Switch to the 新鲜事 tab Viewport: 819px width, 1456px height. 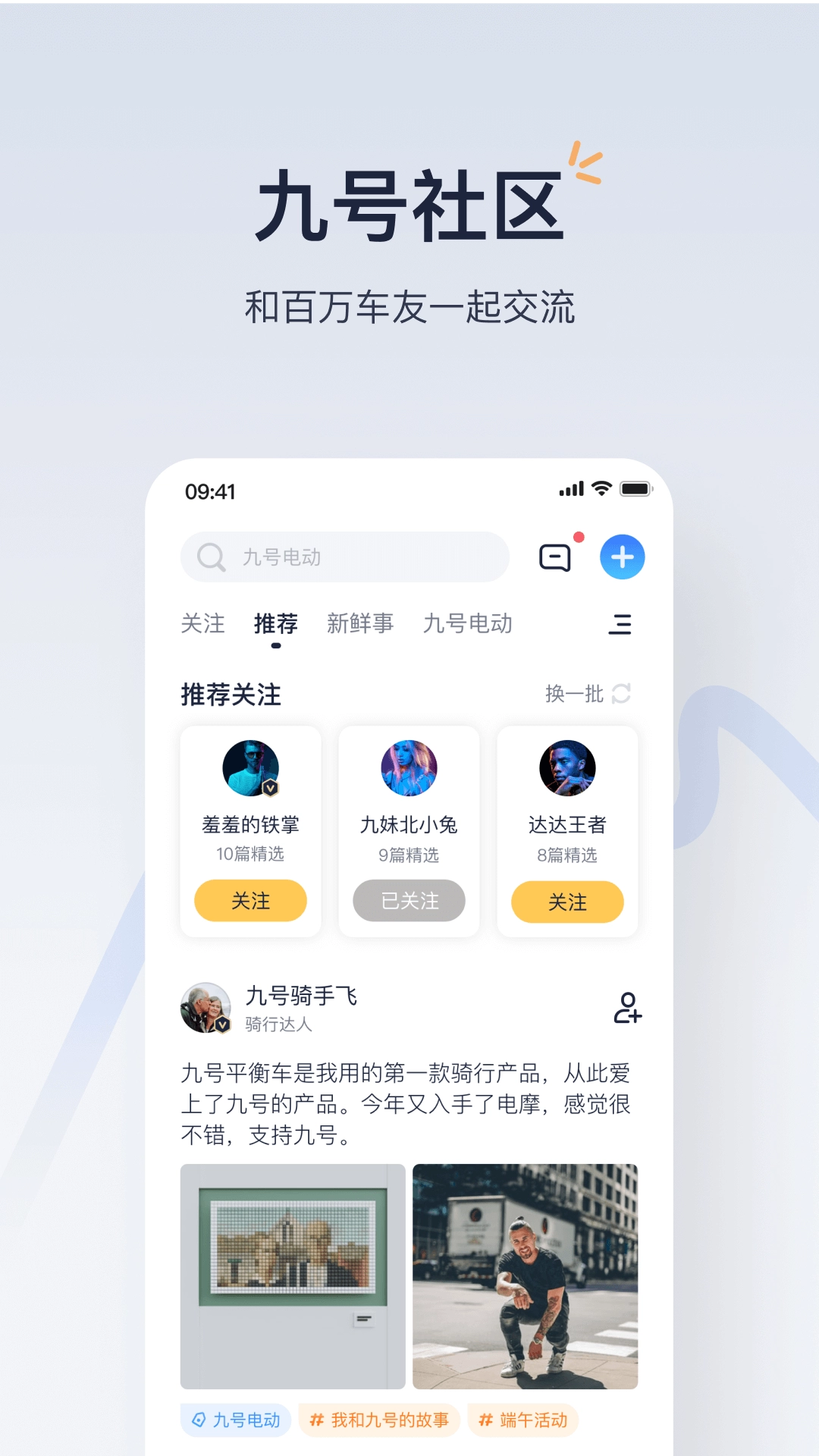pyautogui.click(x=360, y=624)
